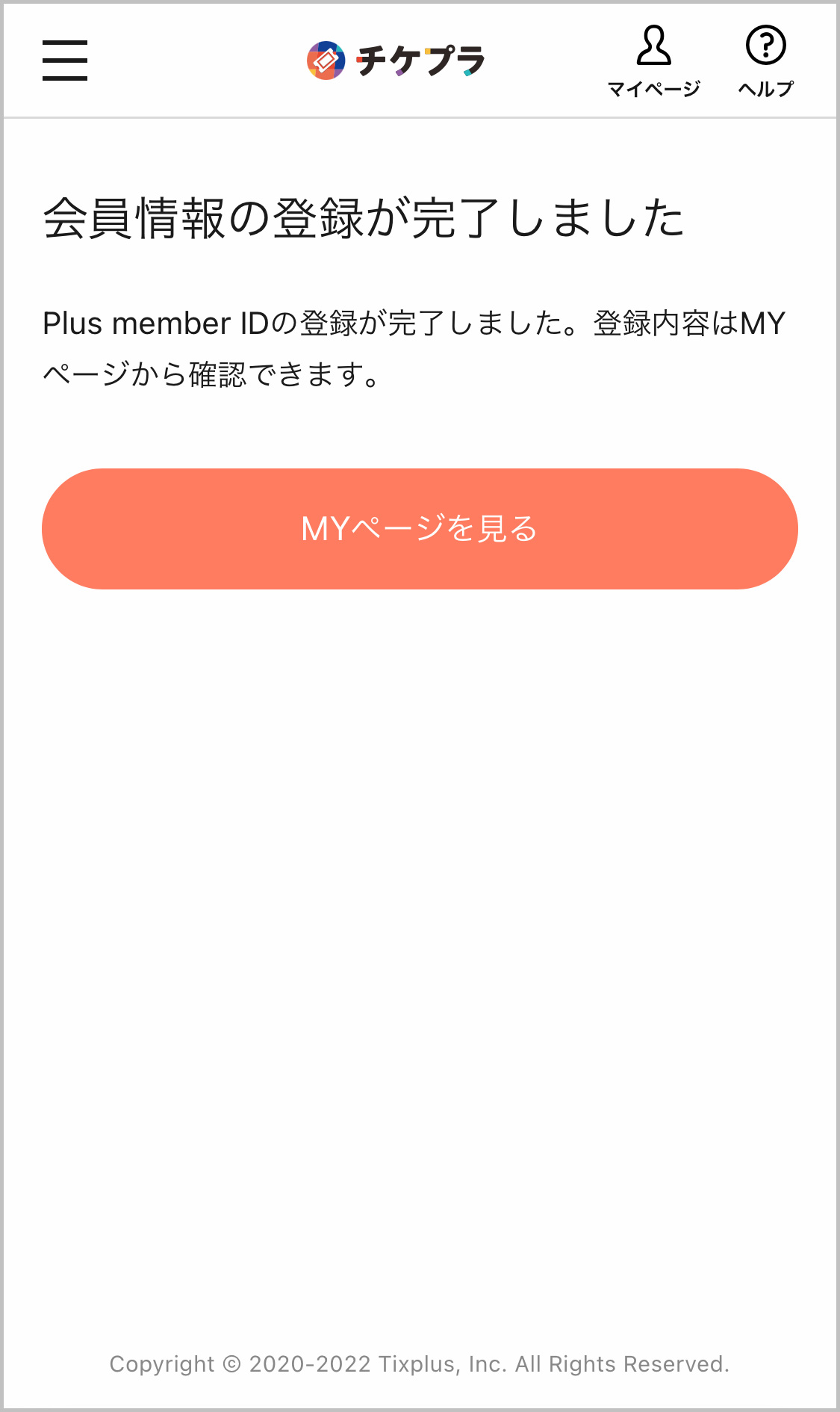This screenshot has width=840, height=1412.
Task: Tap the MYページを見る button
Action: [420, 529]
